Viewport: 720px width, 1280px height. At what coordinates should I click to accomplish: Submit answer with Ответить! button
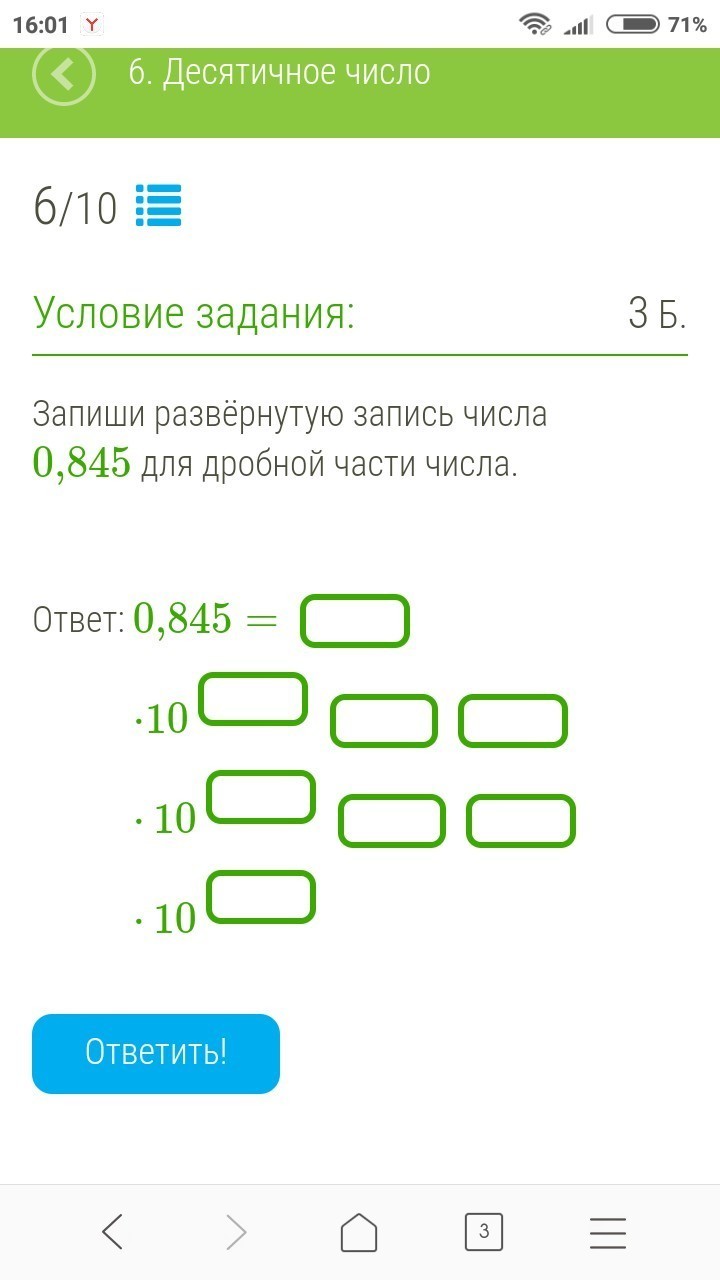pos(156,1053)
